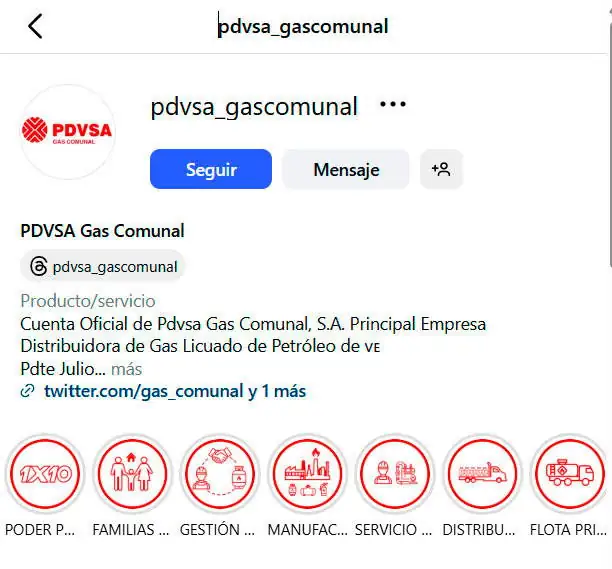
Task: View the PDVSA Gas Comunal profile picture
Action: coord(68,132)
